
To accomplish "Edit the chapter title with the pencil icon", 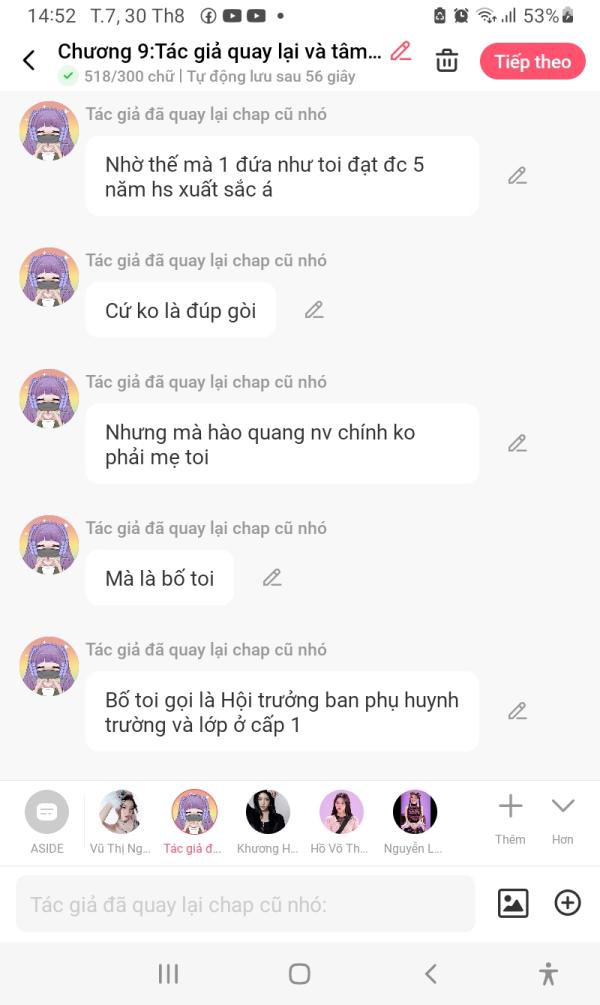I will pos(401,51).
